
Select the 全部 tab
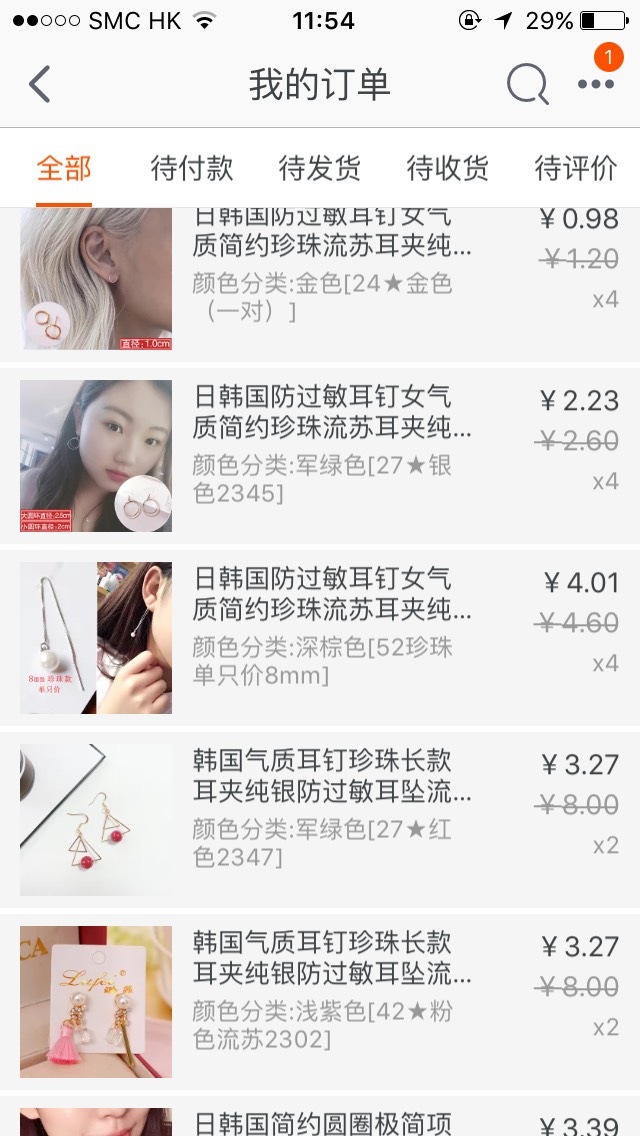64,168
